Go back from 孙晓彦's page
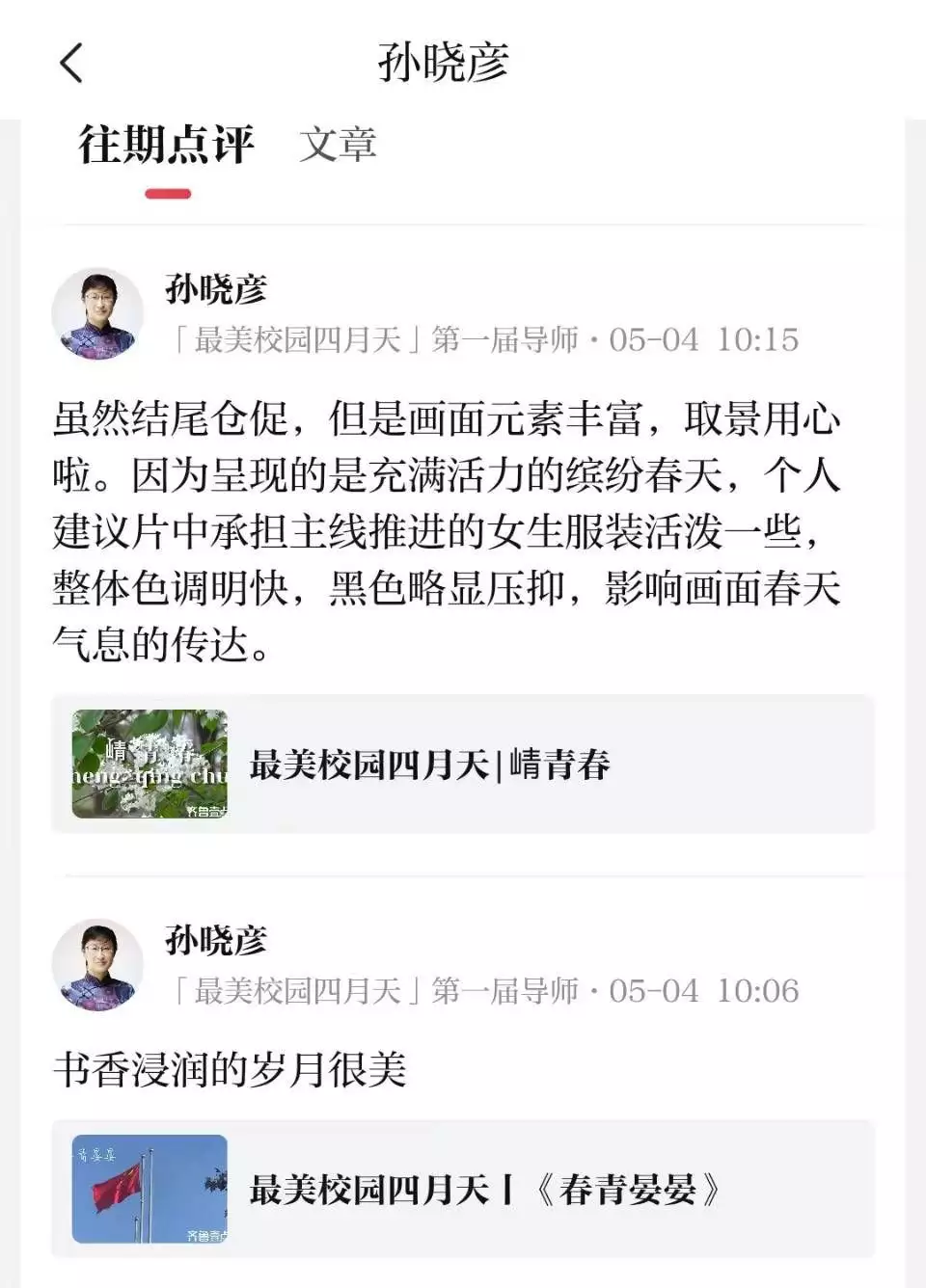 point(72,64)
